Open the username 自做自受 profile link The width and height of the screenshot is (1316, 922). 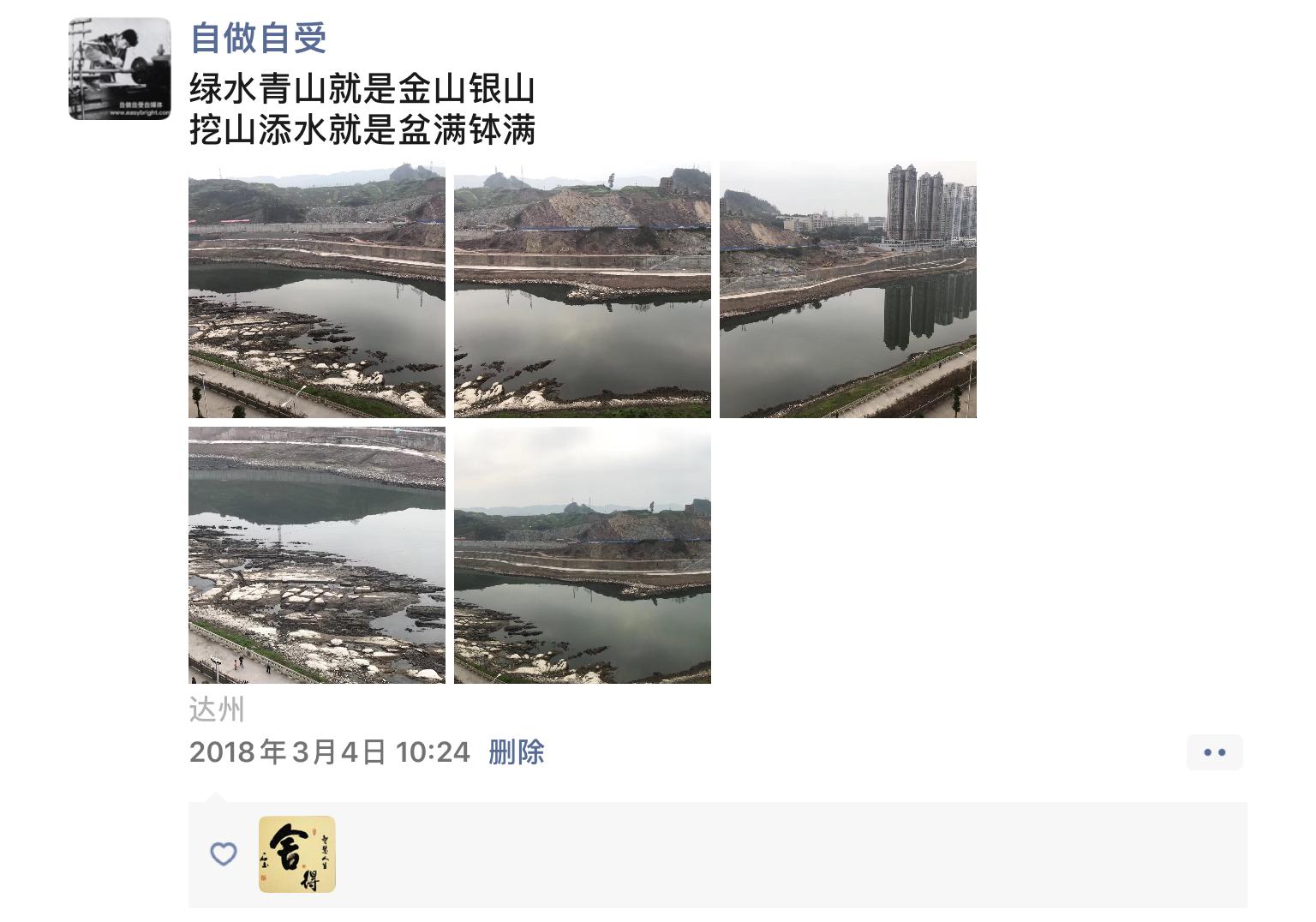tap(258, 38)
